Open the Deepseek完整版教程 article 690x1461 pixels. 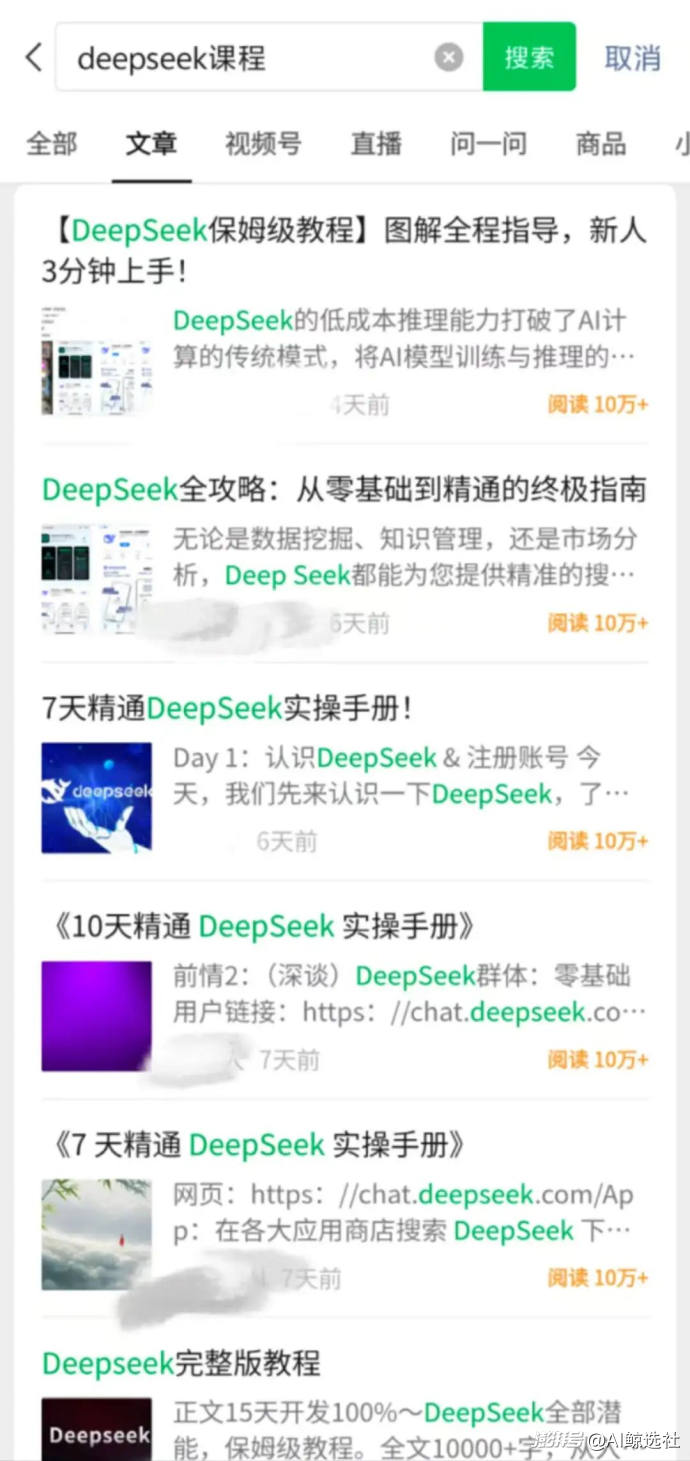click(181, 1362)
